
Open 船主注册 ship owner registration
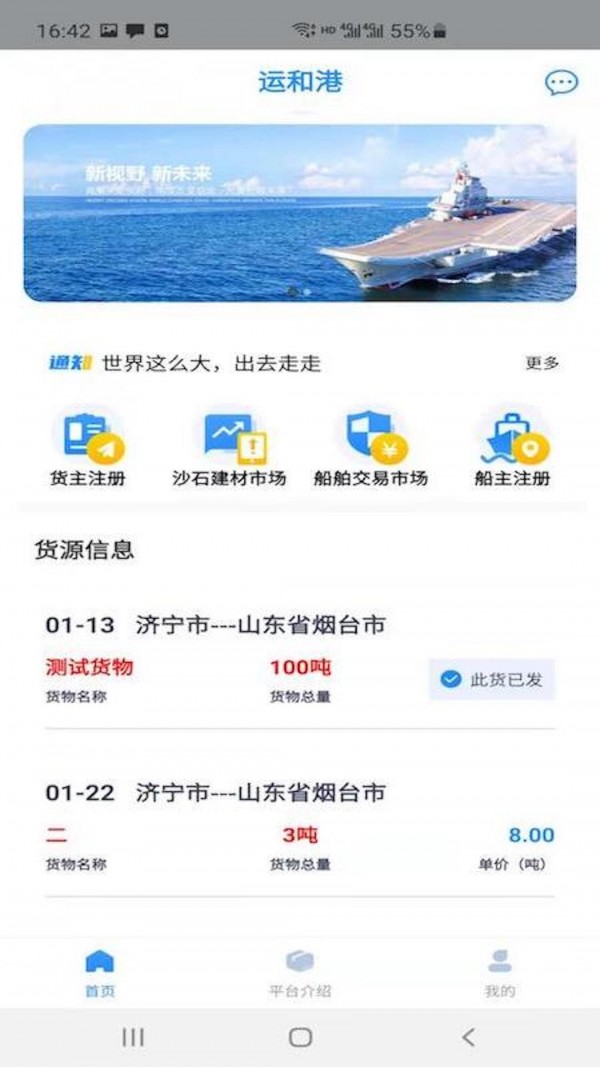[x=512, y=448]
